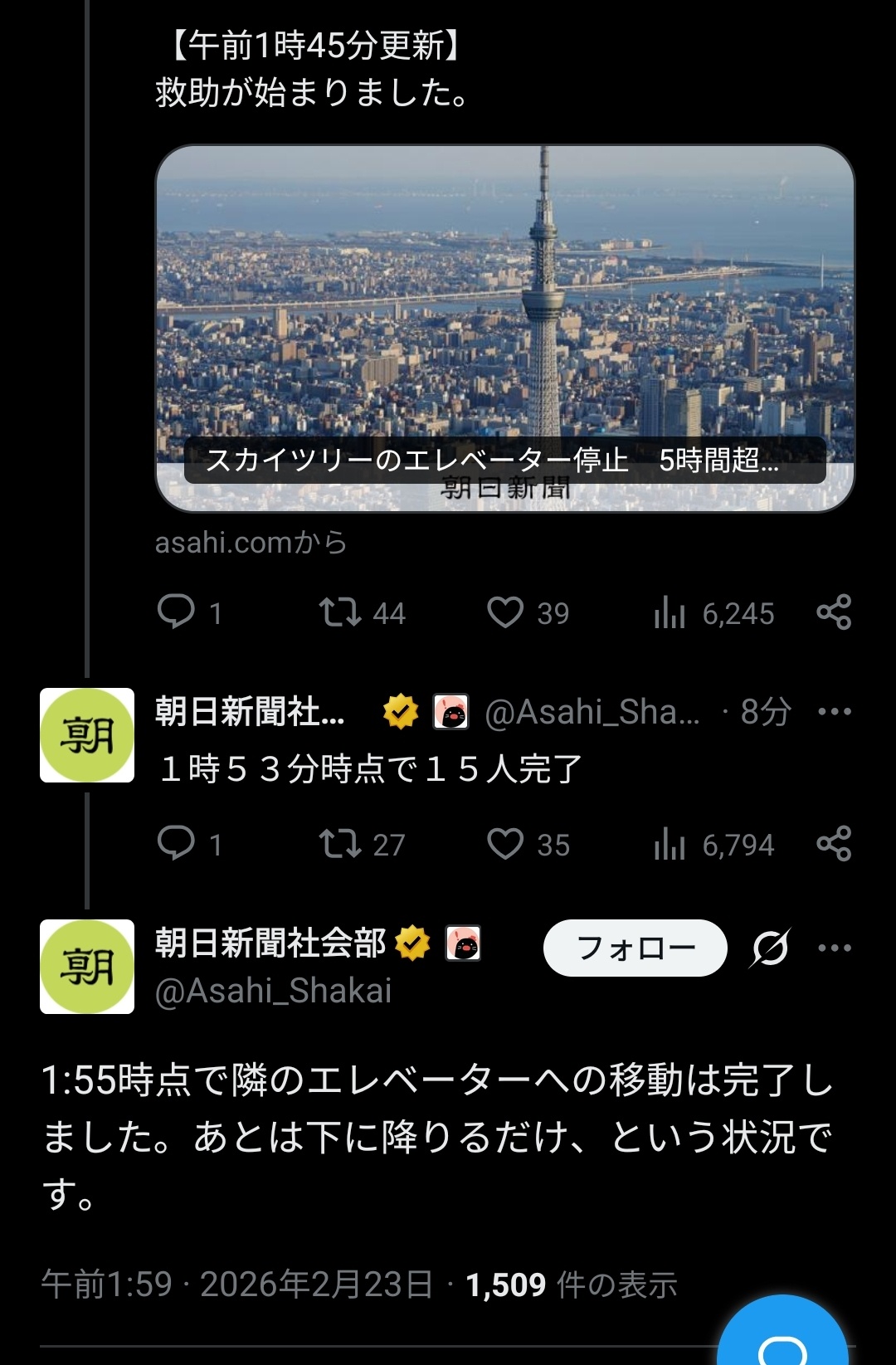View analytics showing 6,245 views

click(x=670, y=613)
